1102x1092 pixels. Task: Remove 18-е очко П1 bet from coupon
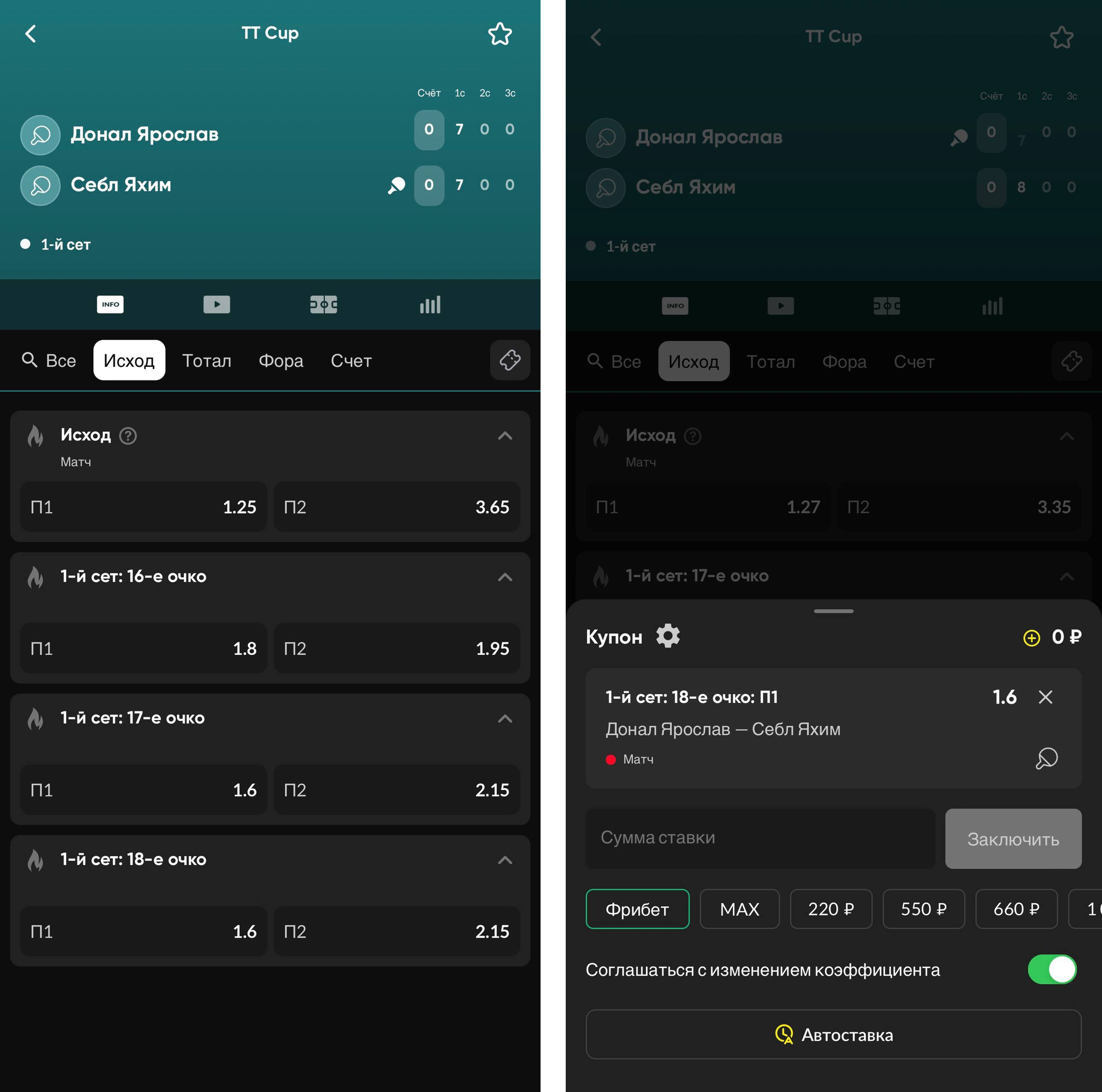(x=1045, y=697)
